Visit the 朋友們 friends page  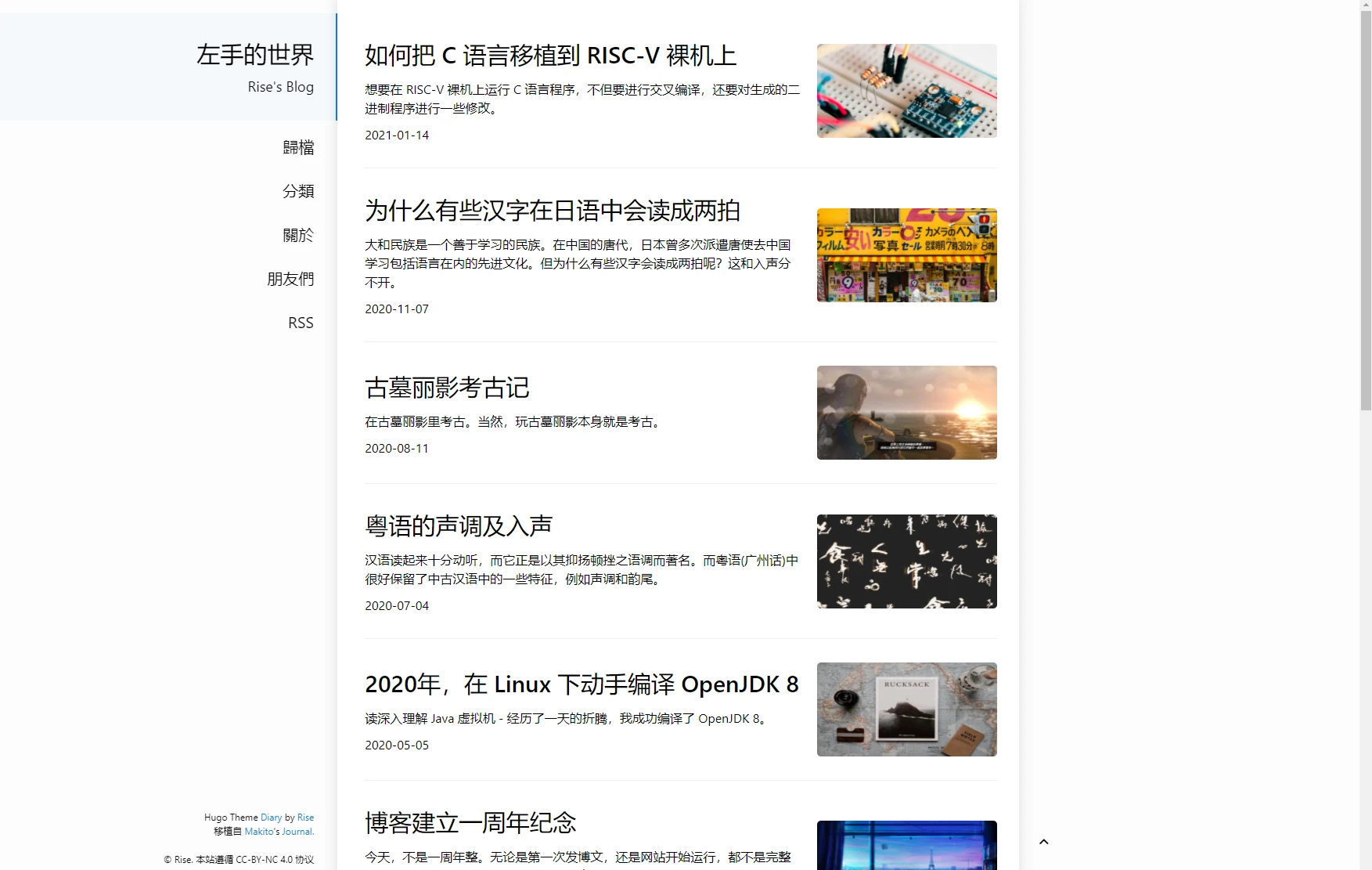[290, 279]
